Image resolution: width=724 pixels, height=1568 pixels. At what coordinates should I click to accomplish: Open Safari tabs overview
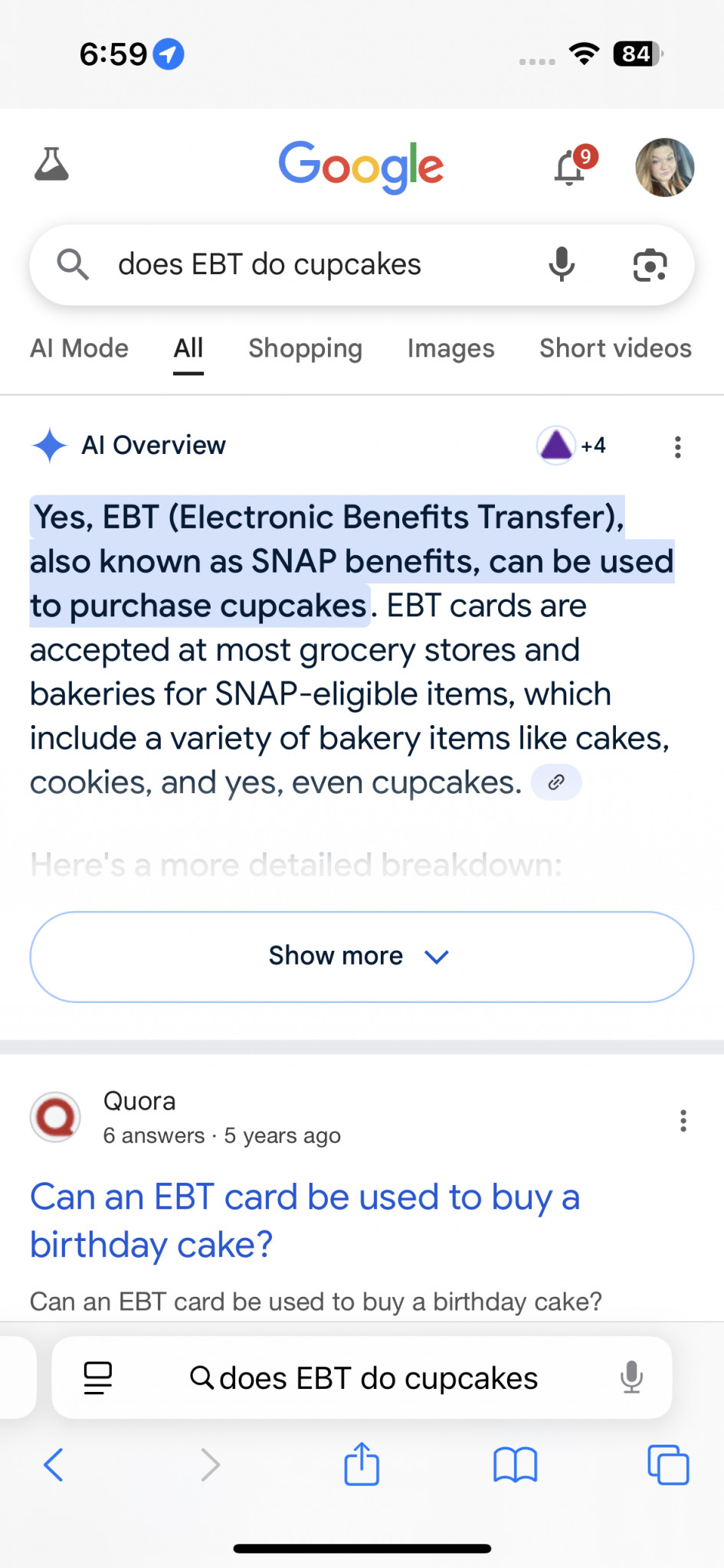tap(668, 1465)
